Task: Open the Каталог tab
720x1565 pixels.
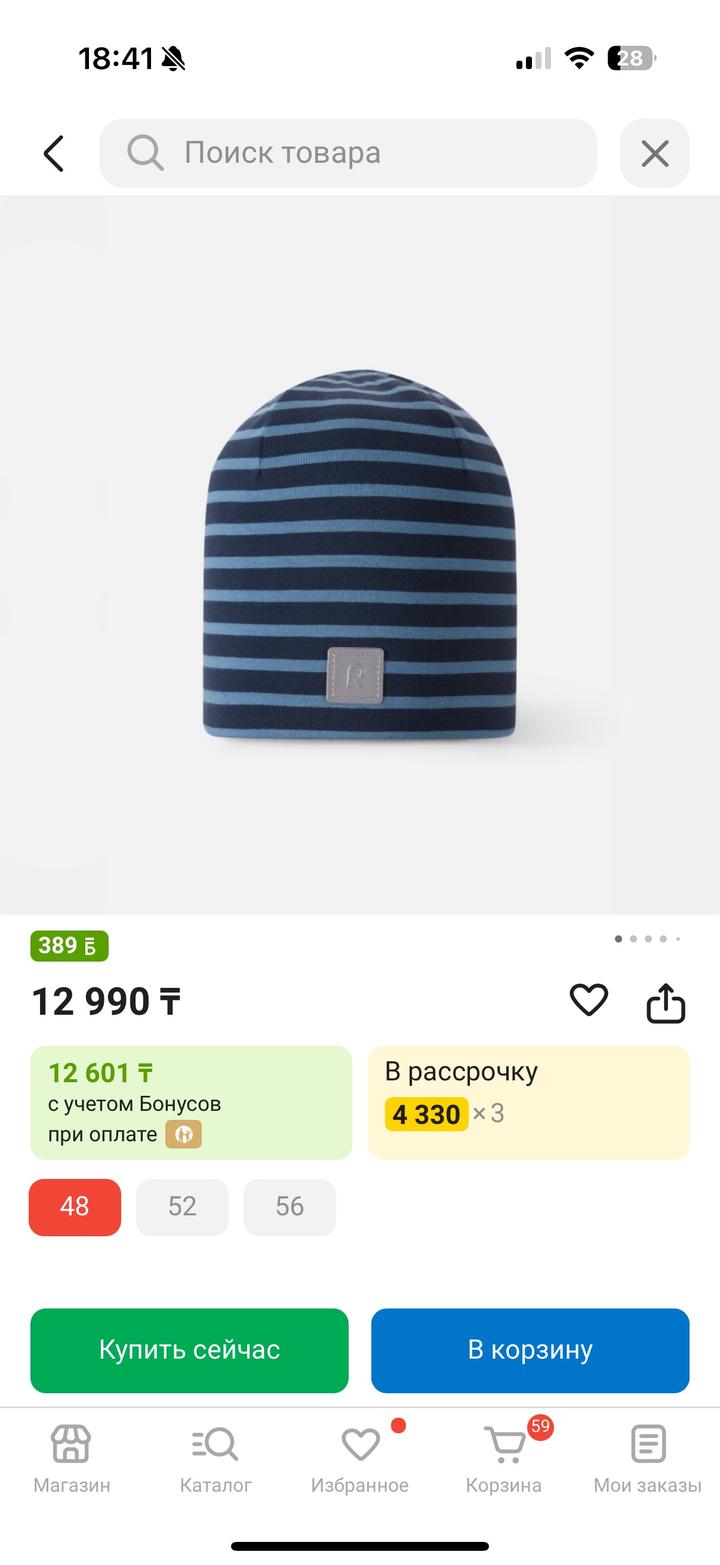Action: 216,1458
